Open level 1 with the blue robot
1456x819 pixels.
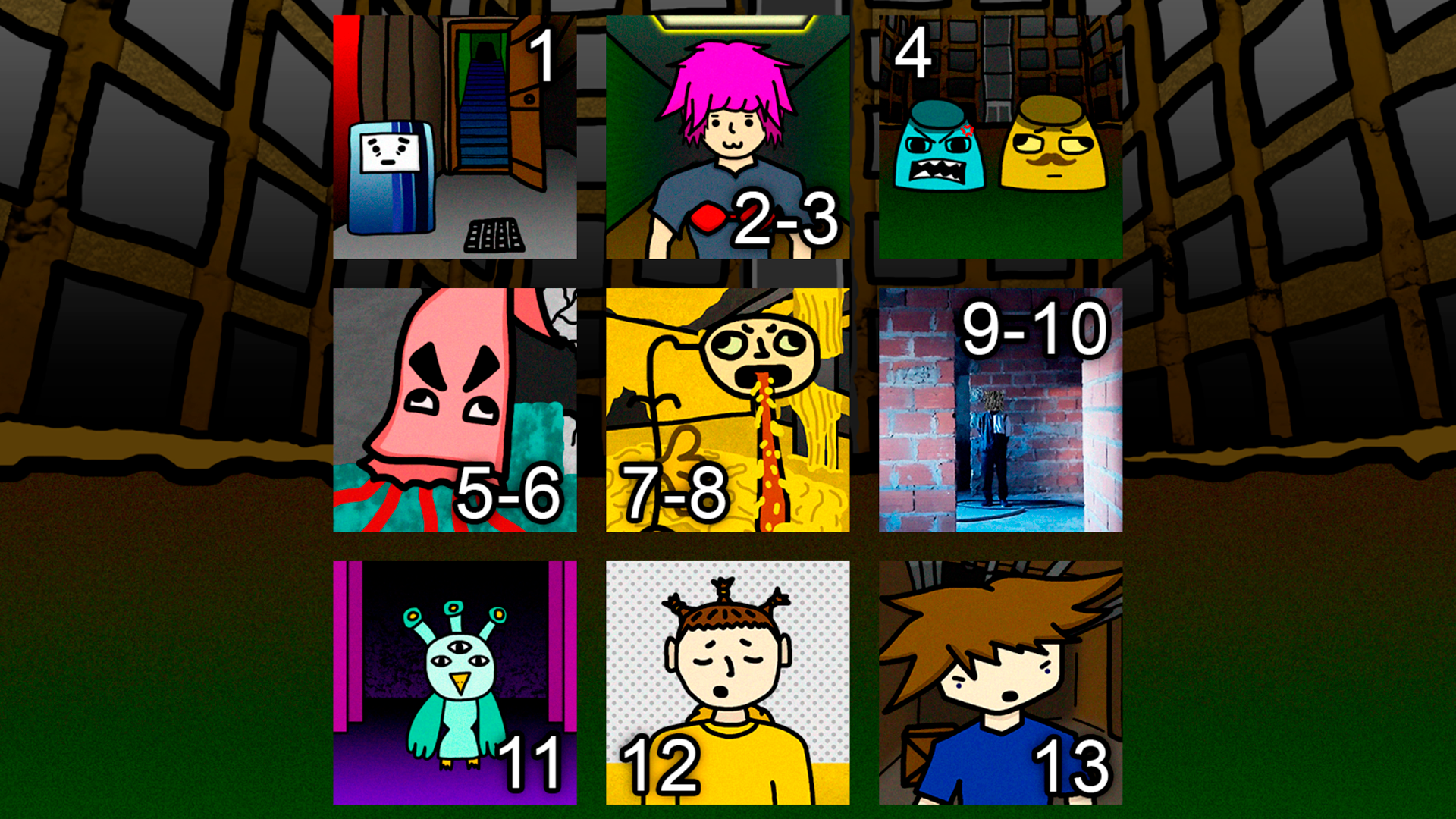tap(455, 136)
